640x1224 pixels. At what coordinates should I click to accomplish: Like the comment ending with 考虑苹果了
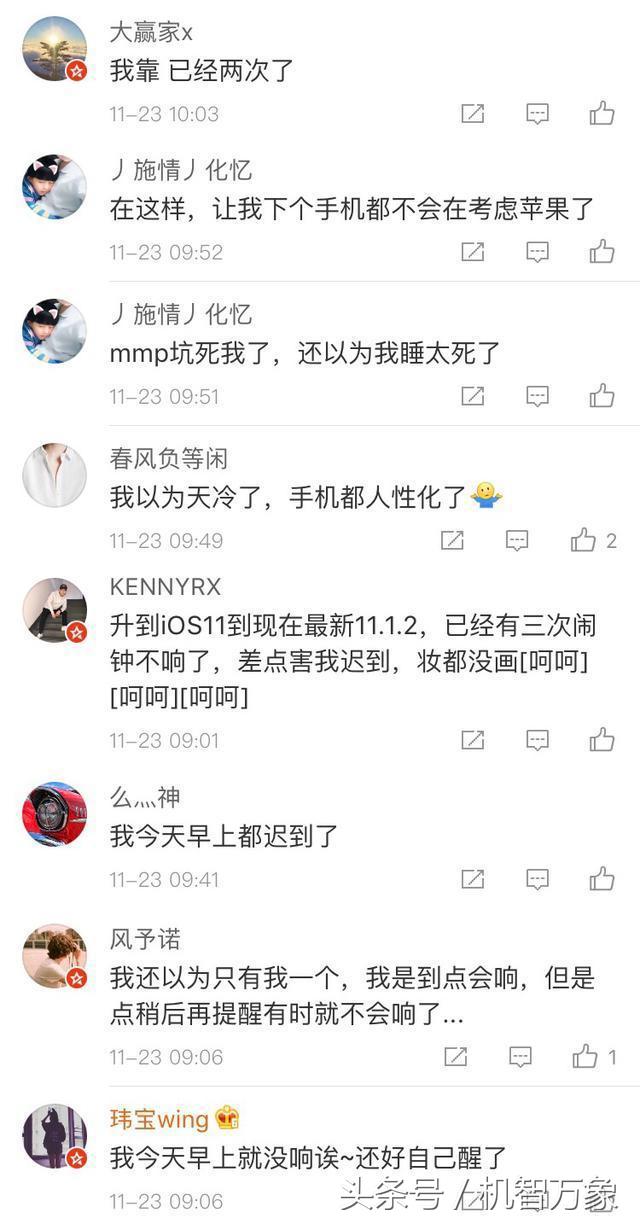coord(602,251)
